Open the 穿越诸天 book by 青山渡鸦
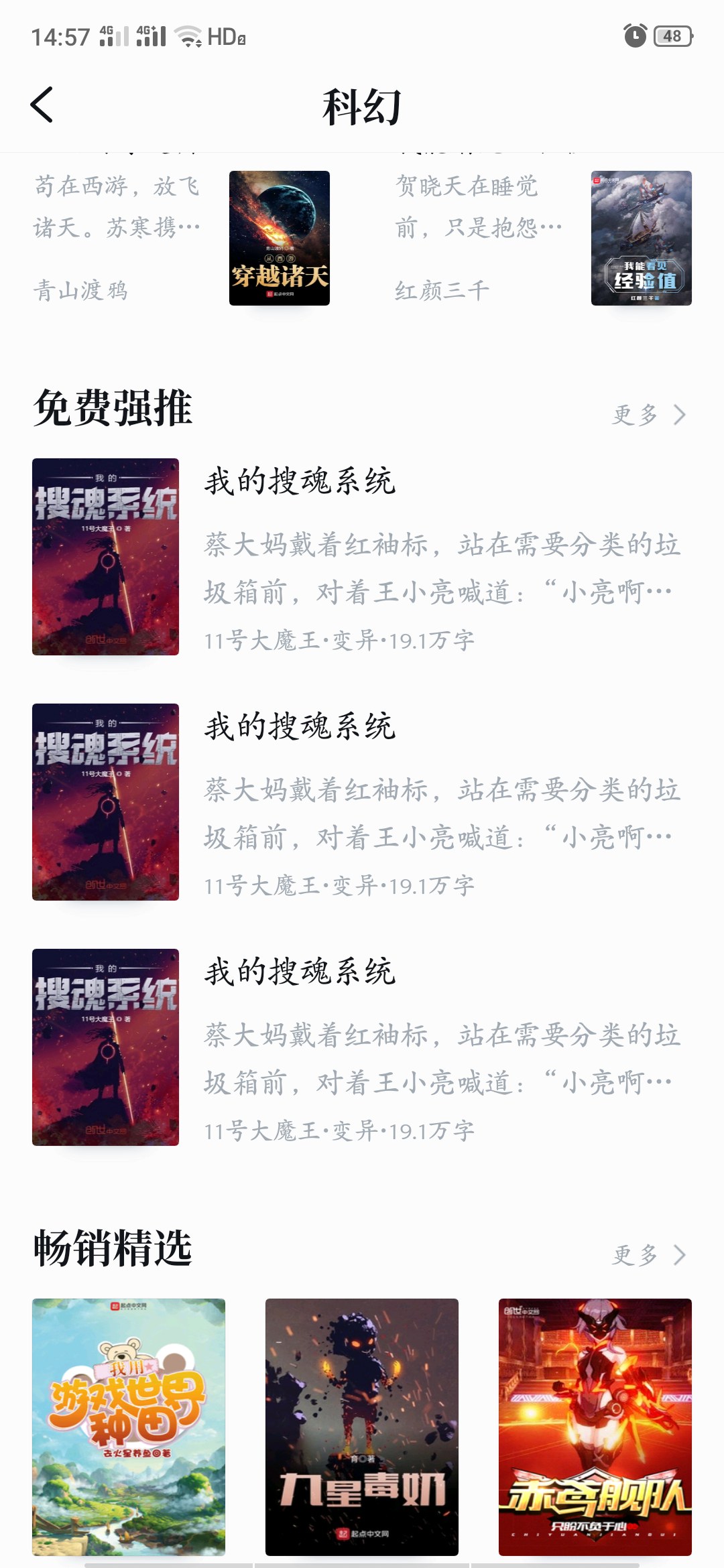 click(x=279, y=238)
